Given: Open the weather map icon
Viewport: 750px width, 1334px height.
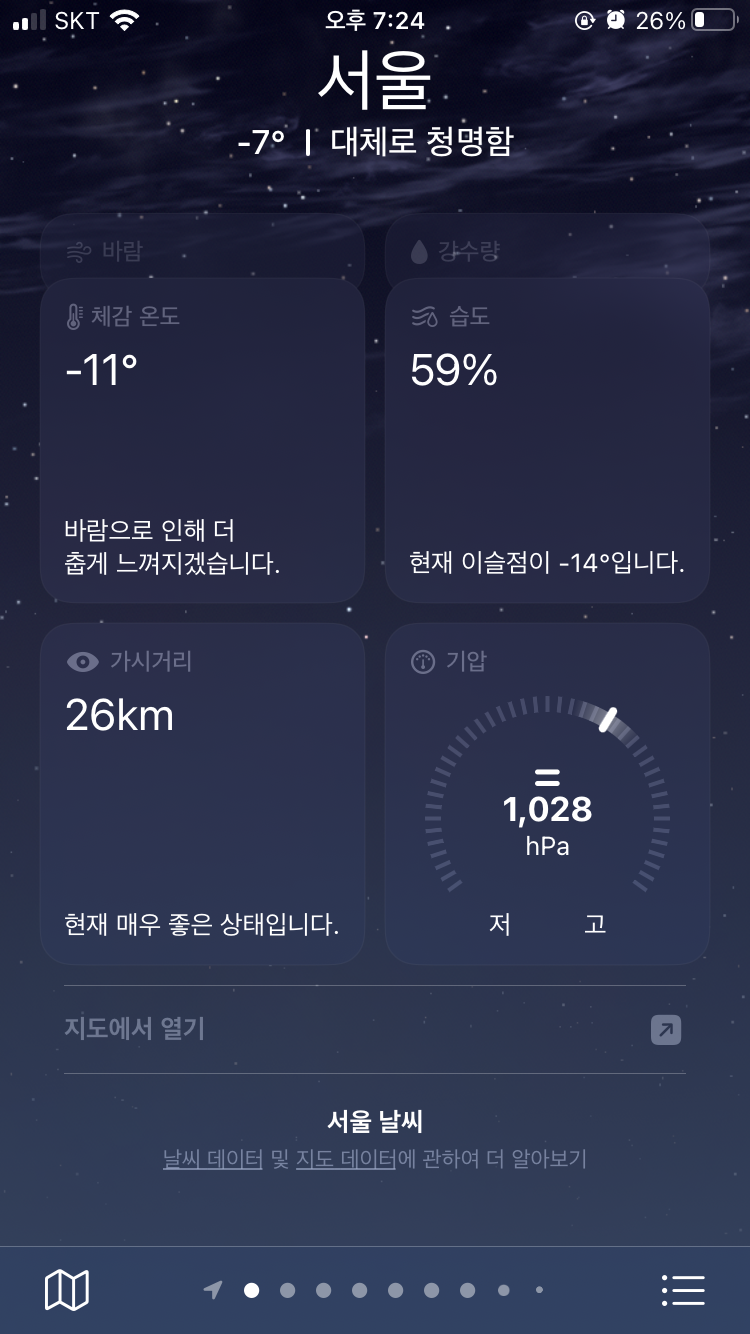Looking at the screenshot, I should click(67, 1290).
